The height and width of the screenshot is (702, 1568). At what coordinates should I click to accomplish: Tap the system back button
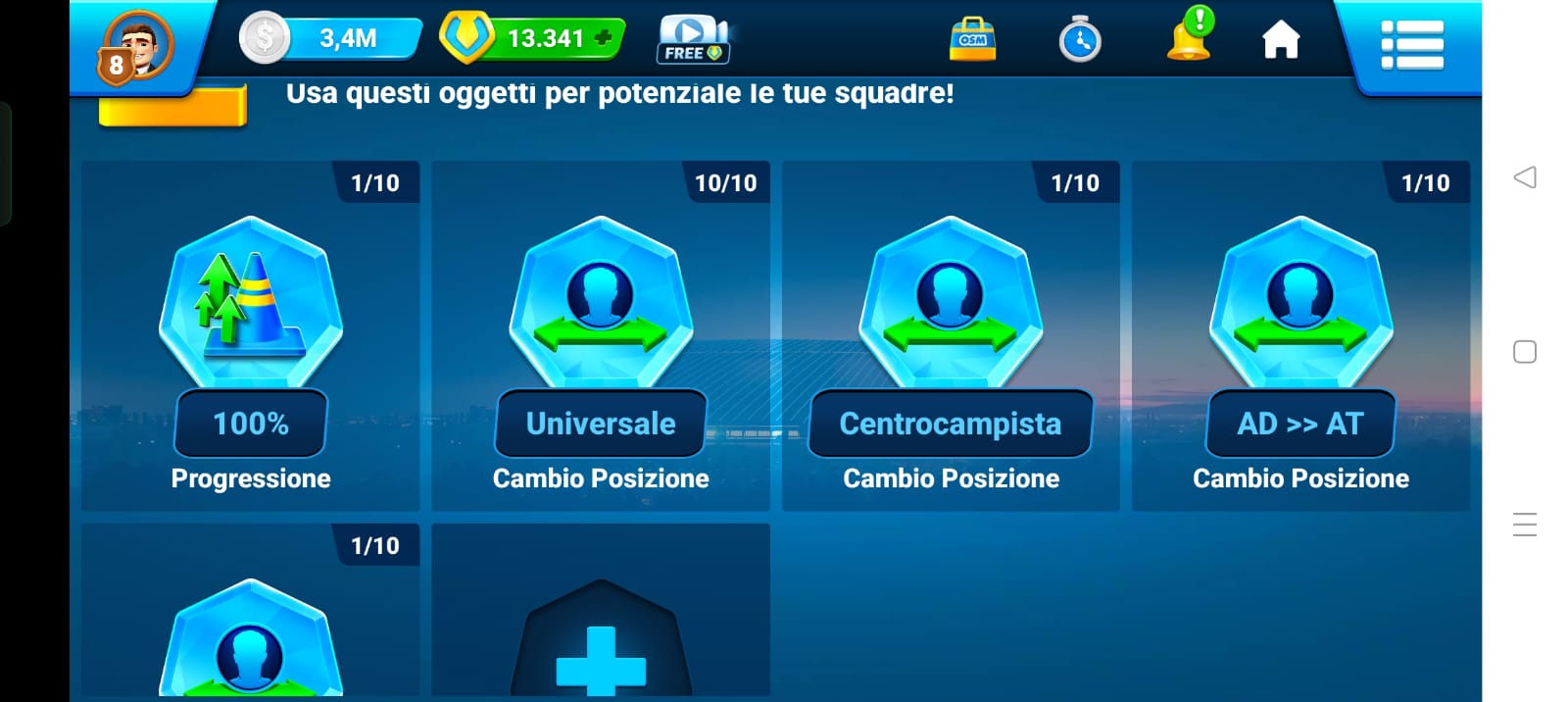pos(1524,177)
